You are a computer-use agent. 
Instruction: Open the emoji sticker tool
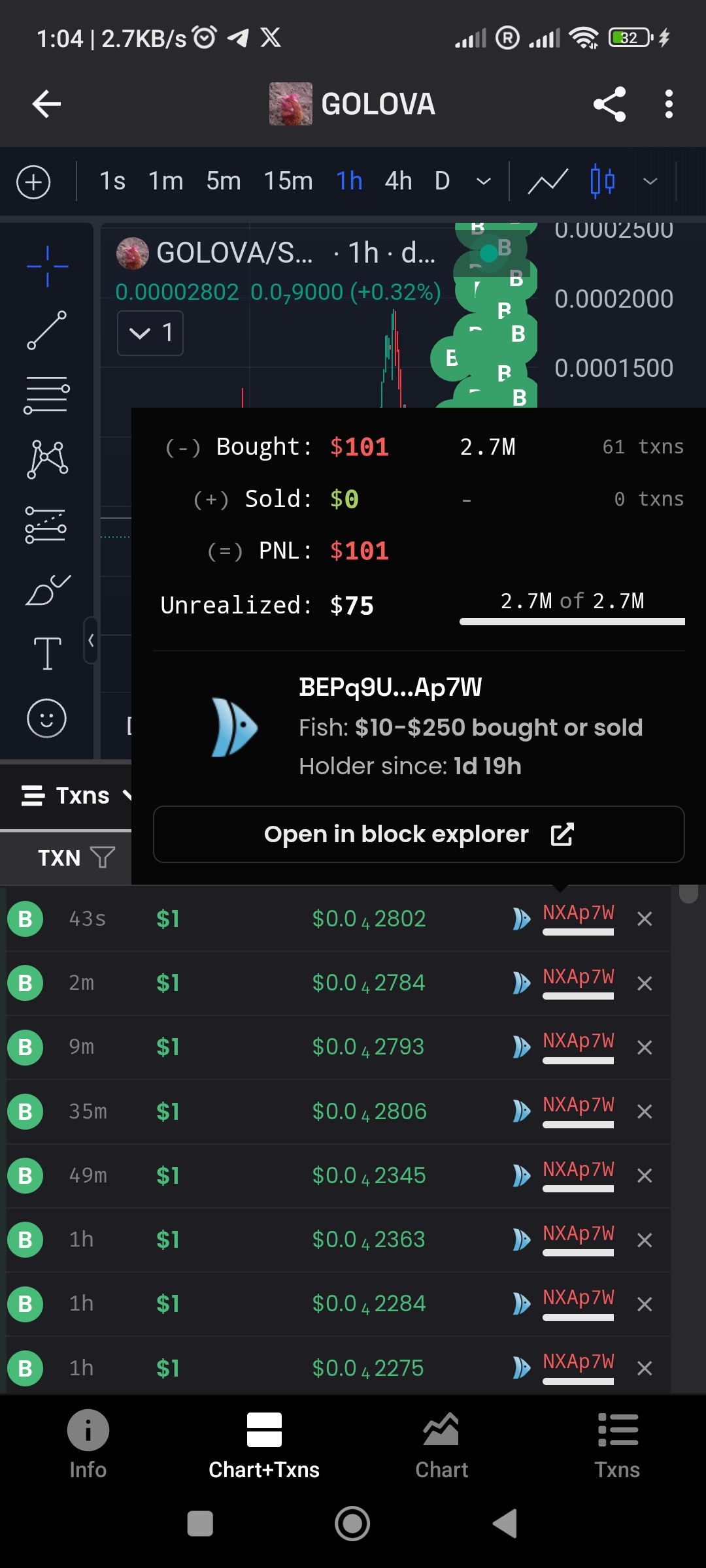(x=46, y=719)
